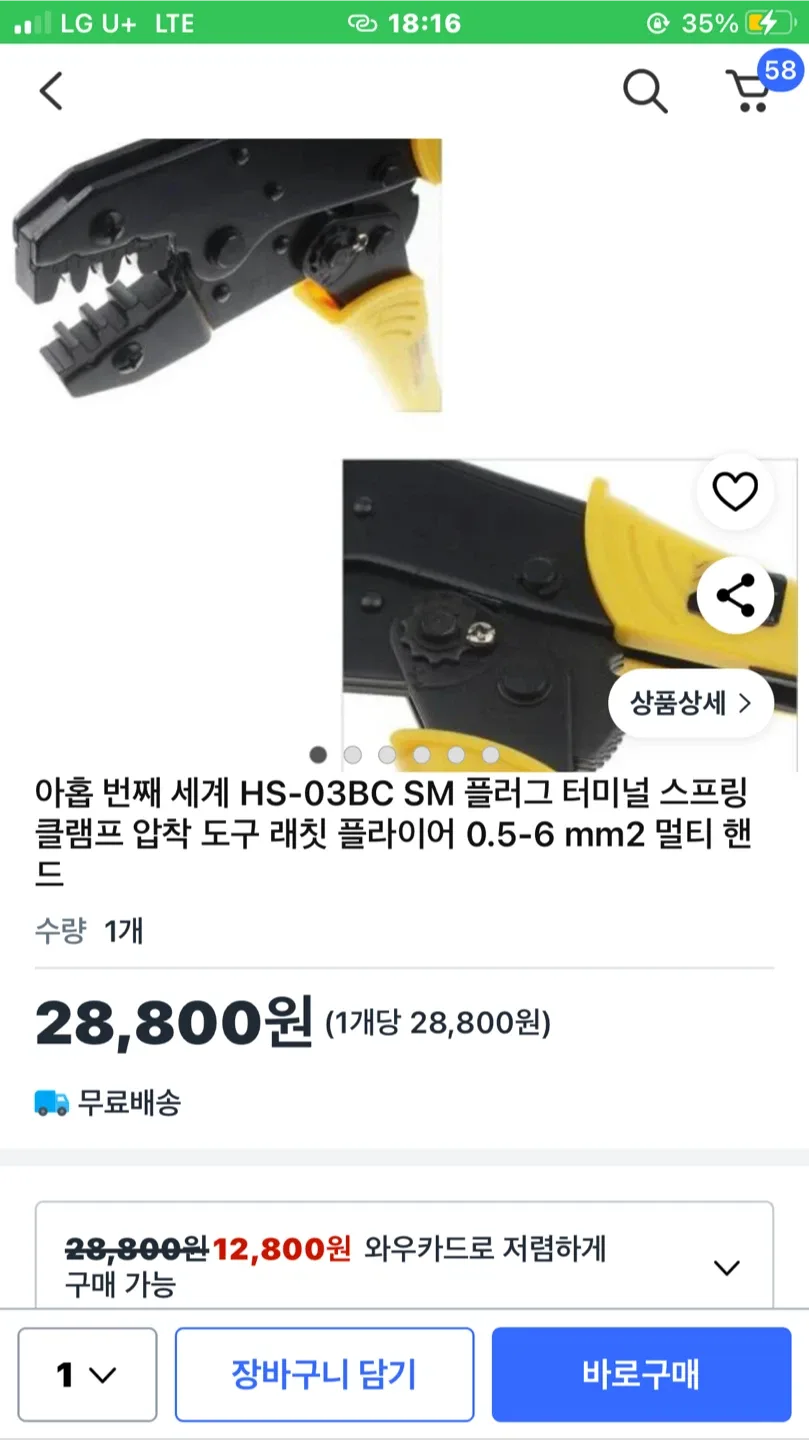Open product search
The image size is (809, 1440).
[645, 92]
